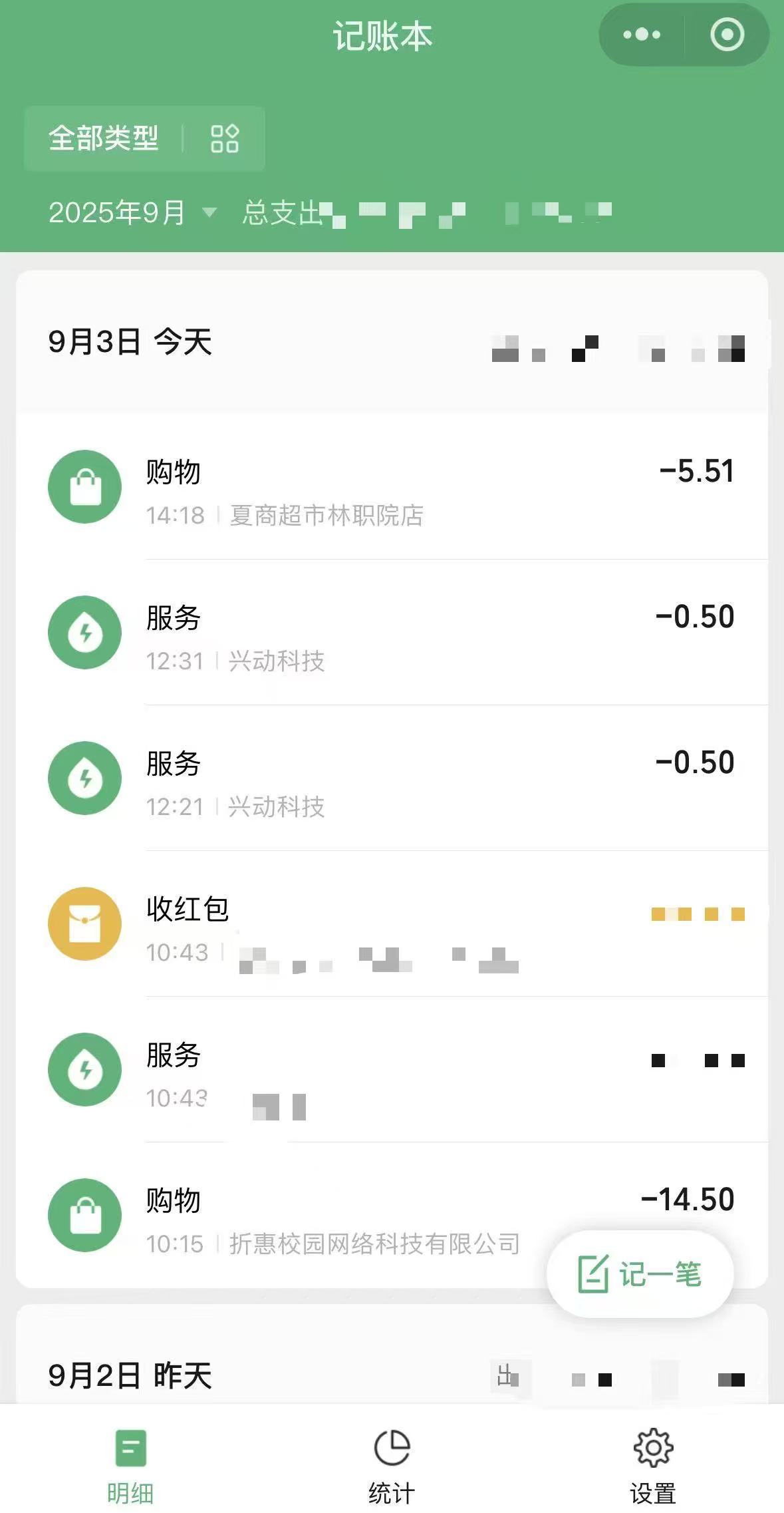Close the mini program with the circle icon

pos(727,35)
